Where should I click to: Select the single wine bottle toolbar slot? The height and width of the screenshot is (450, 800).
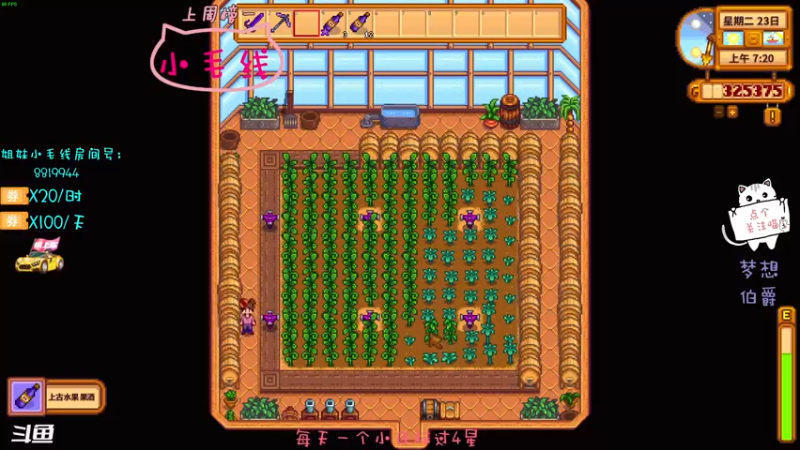click(x=332, y=22)
